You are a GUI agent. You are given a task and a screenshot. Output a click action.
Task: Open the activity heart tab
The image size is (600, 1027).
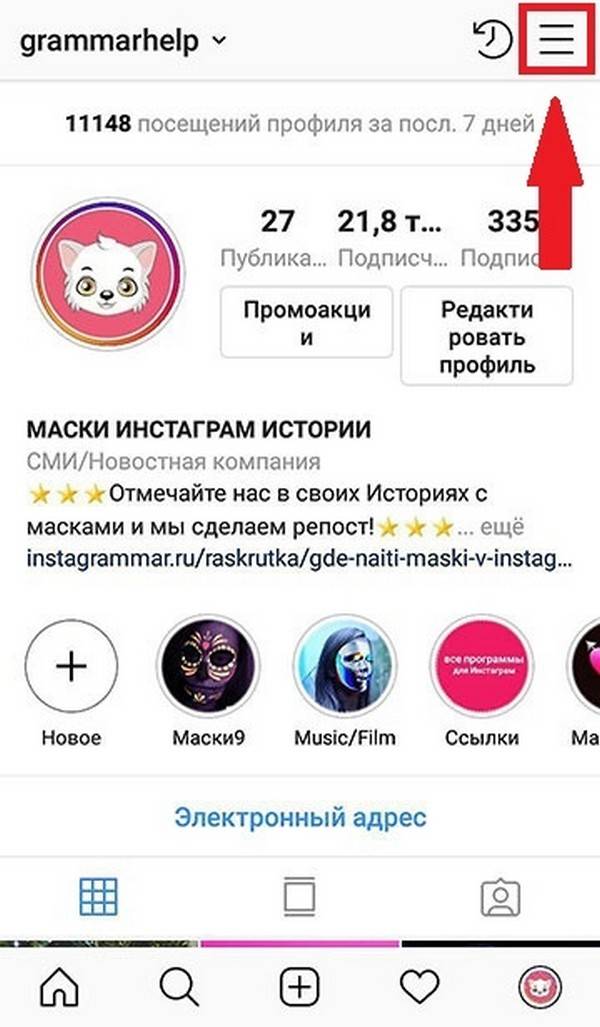419,988
